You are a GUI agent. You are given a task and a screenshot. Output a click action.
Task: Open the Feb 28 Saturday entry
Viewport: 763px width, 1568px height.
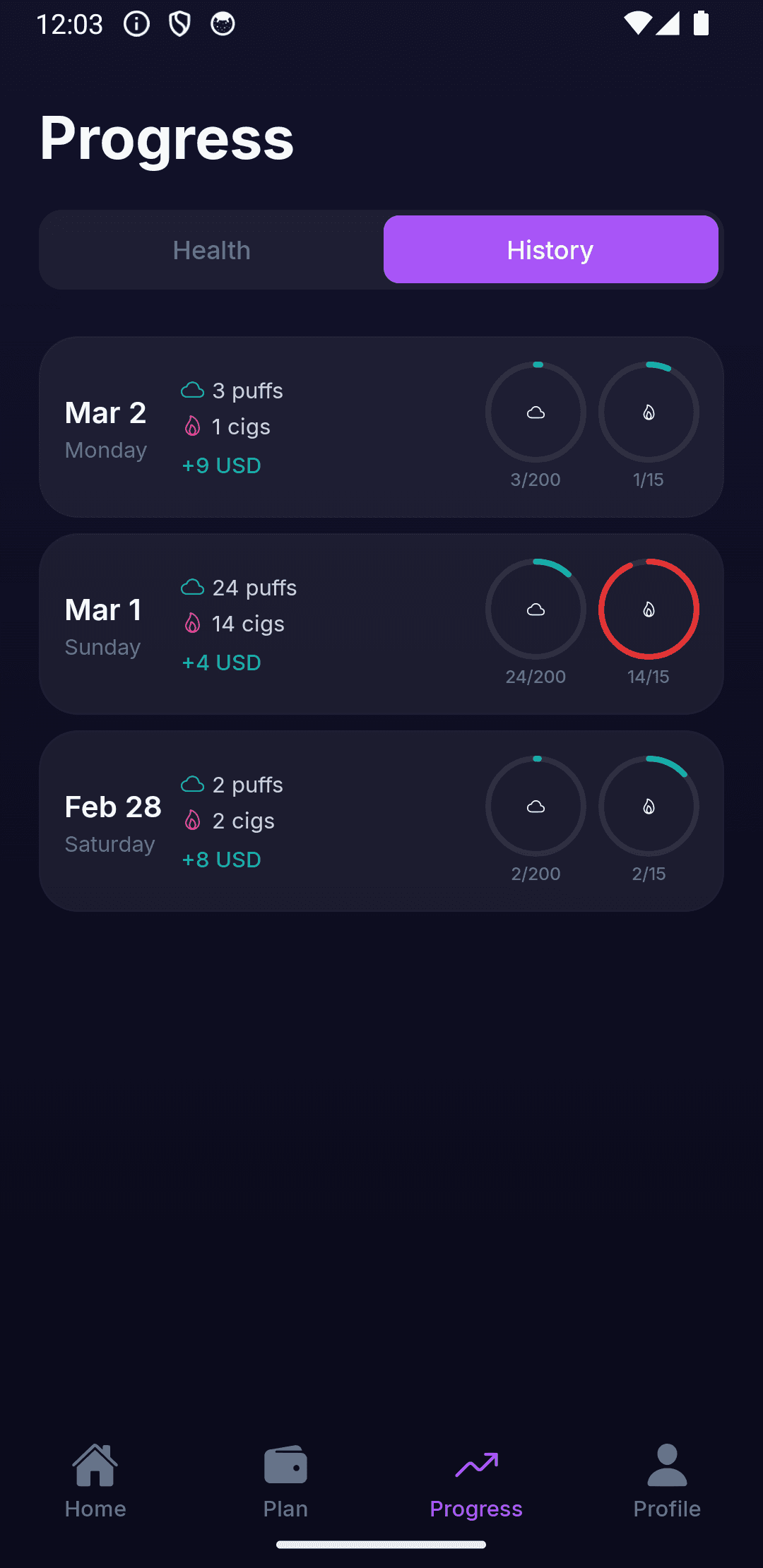click(x=381, y=819)
